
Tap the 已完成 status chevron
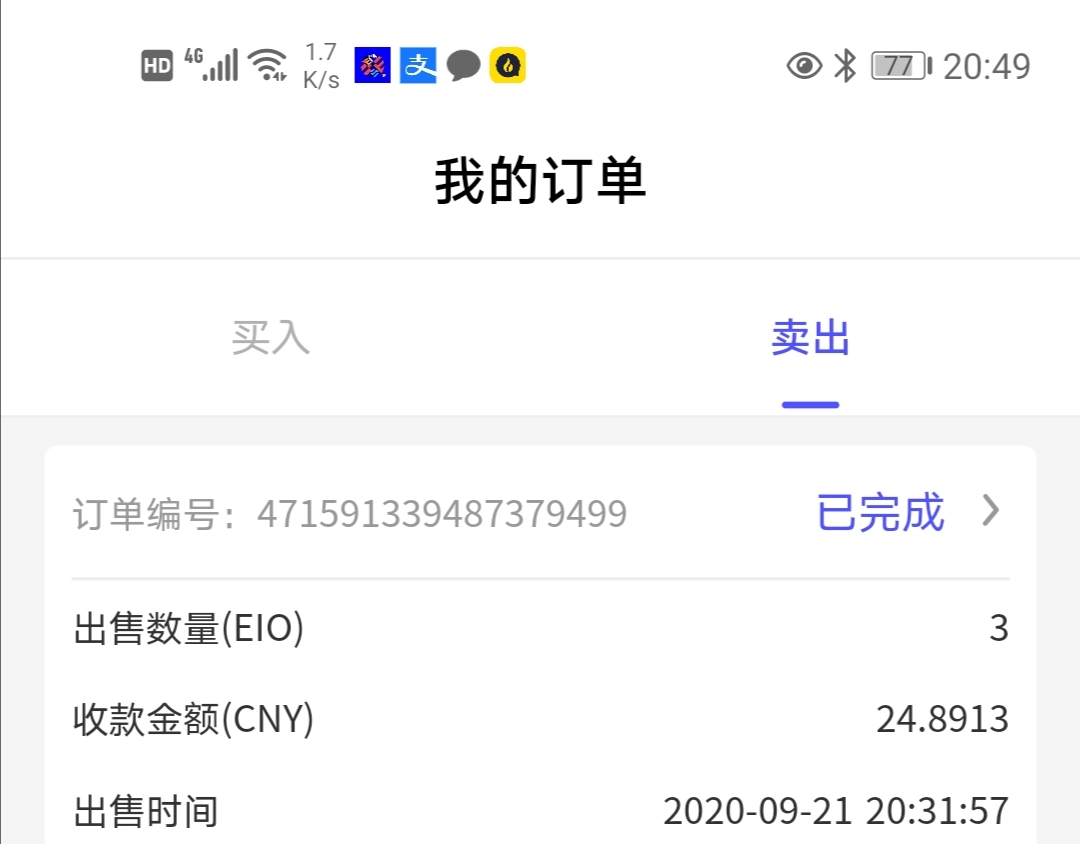point(990,511)
